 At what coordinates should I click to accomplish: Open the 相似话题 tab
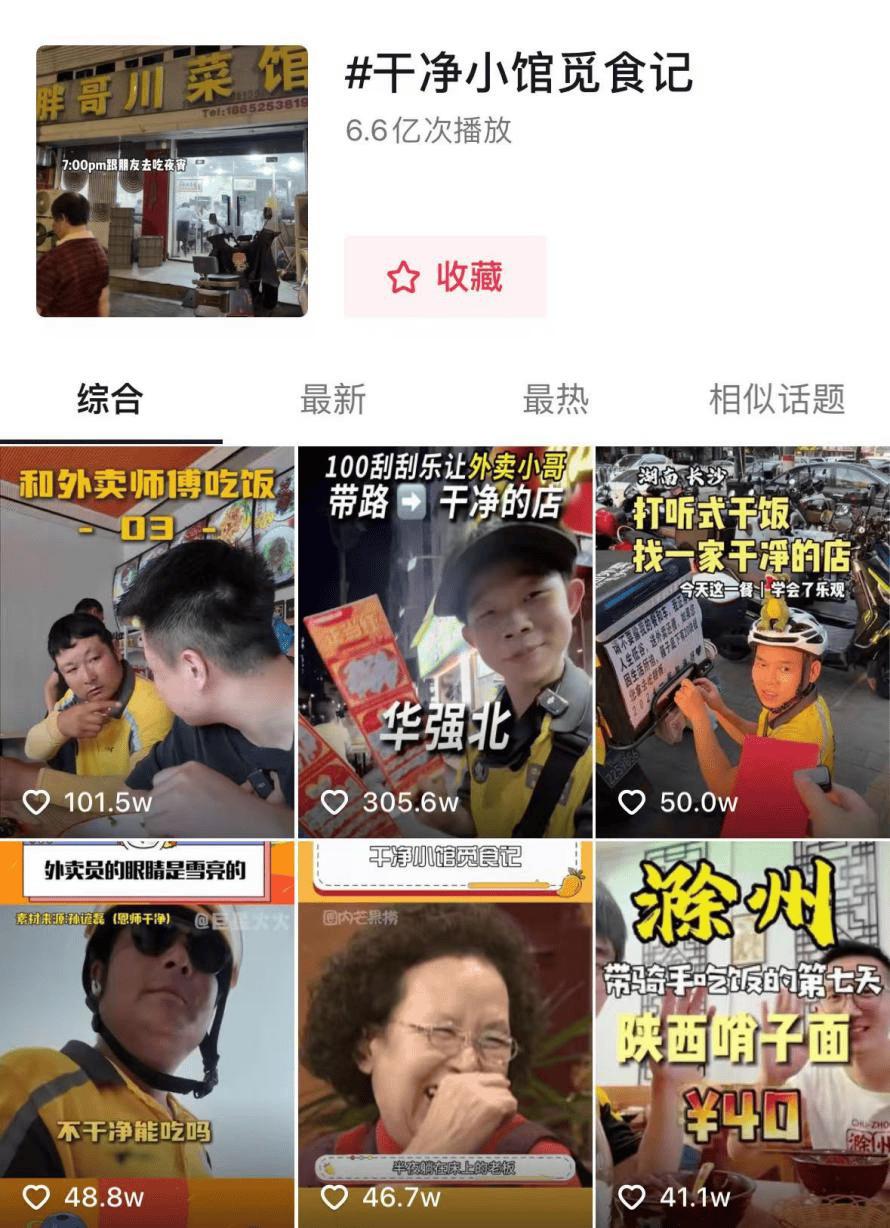(x=777, y=399)
